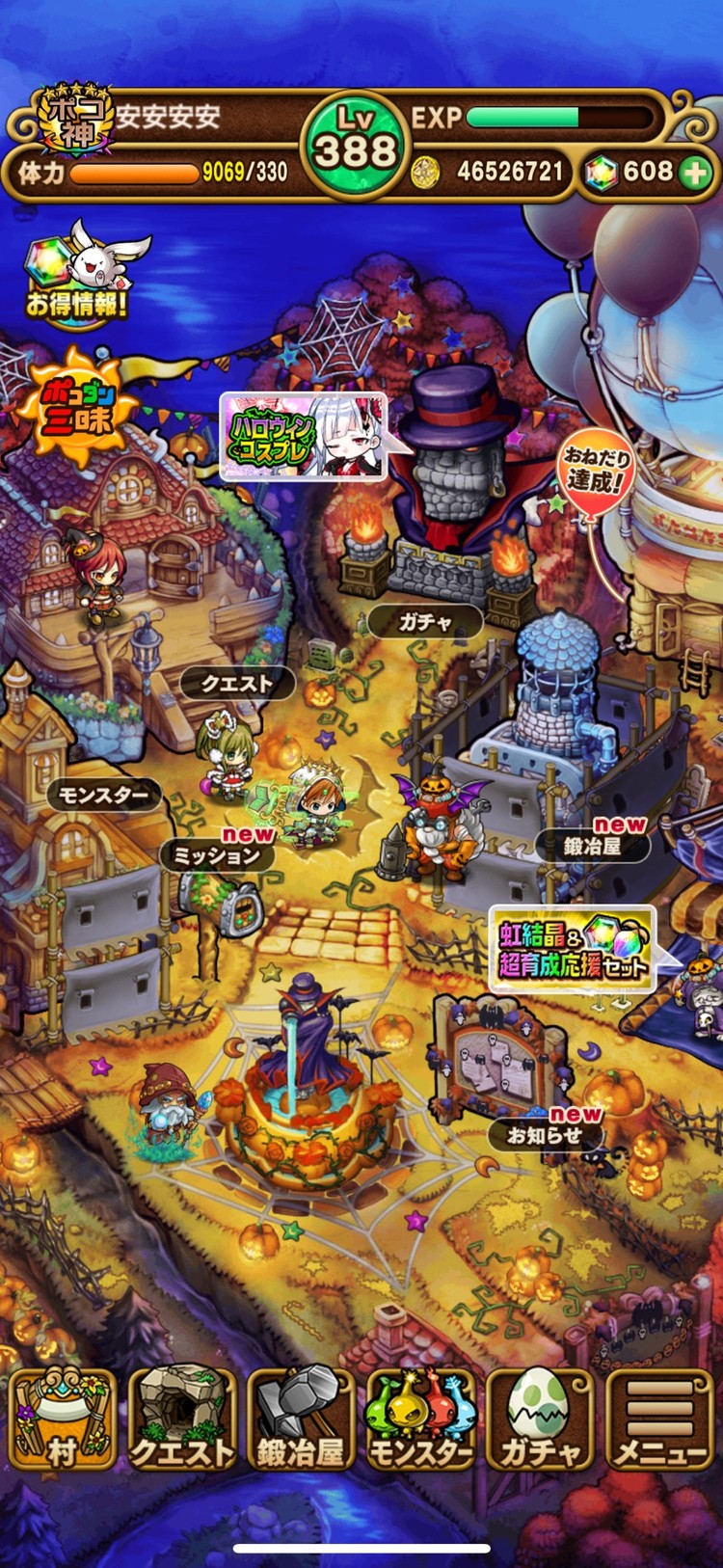
Task: Open the 虹結晶&超育成応援セット offer
Action: coord(573,950)
